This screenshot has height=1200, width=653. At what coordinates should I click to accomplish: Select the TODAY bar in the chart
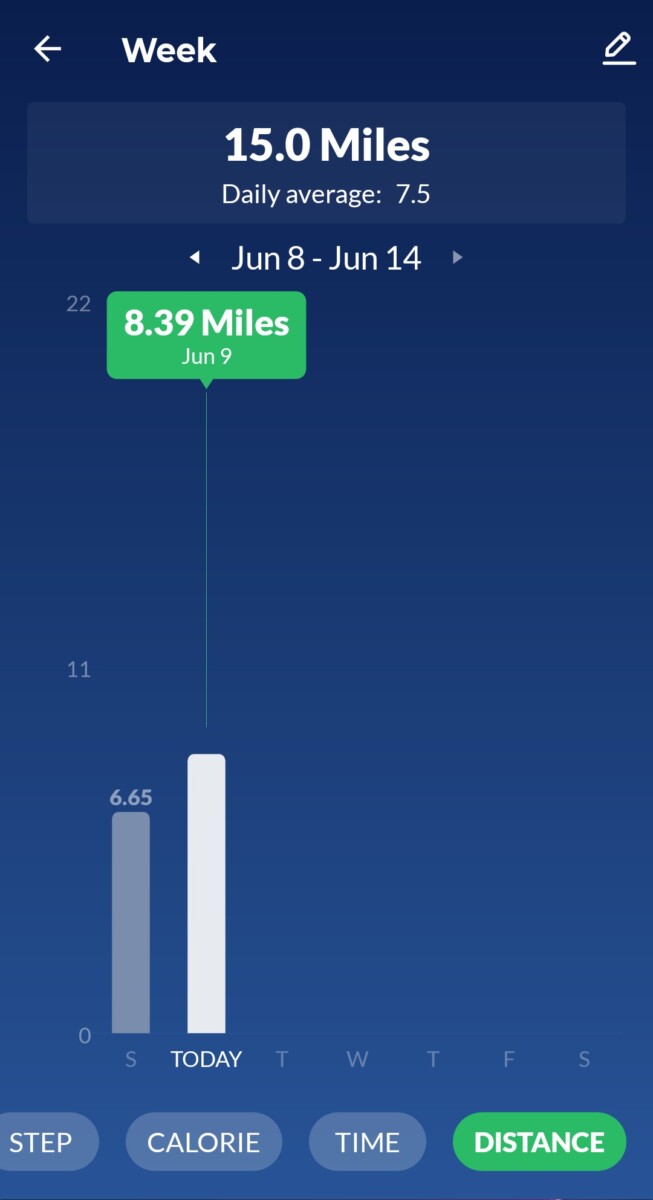tap(206, 894)
